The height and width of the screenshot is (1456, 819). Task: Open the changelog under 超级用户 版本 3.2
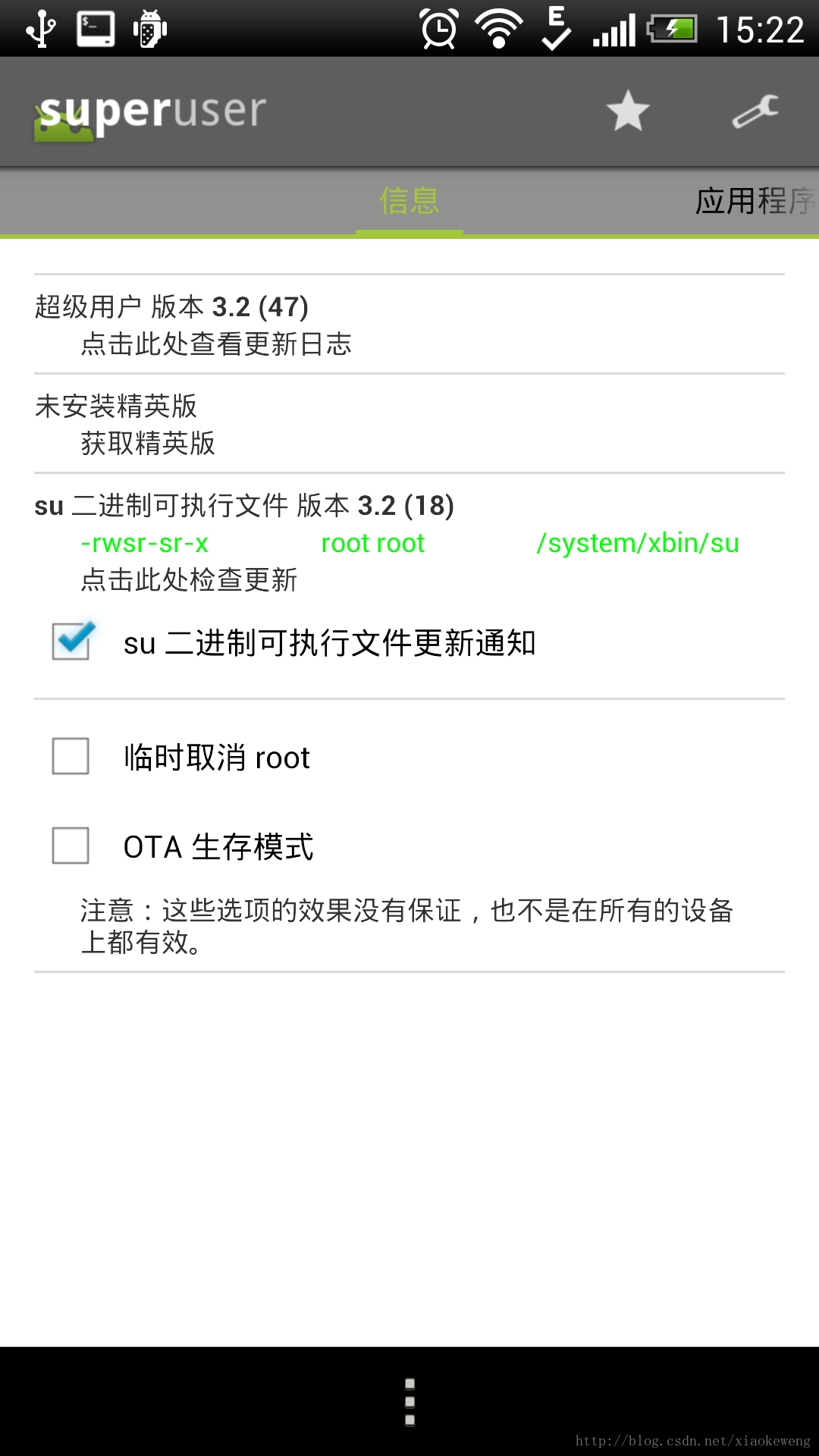[216, 344]
